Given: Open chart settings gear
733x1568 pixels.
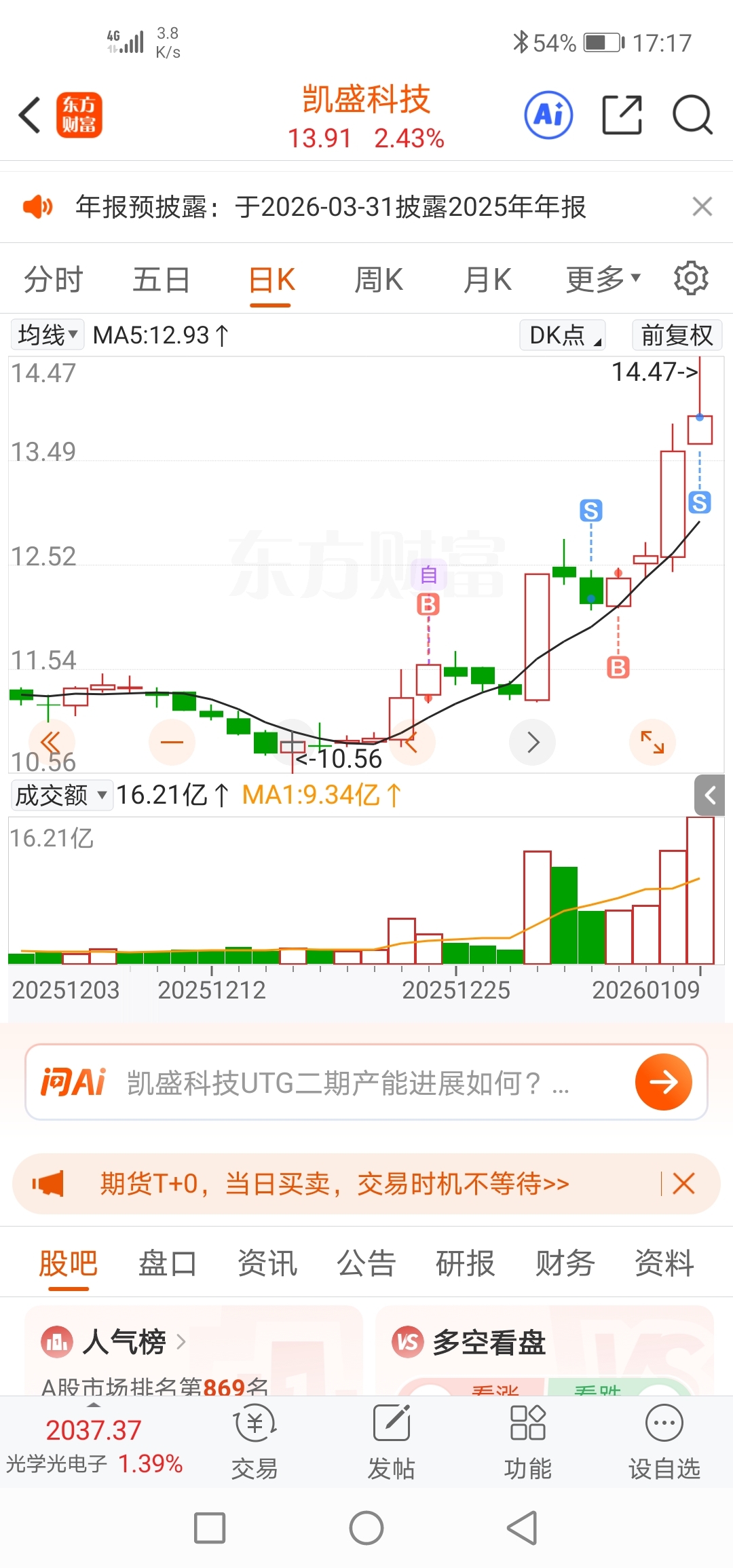Looking at the screenshot, I should pyautogui.click(x=691, y=278).
